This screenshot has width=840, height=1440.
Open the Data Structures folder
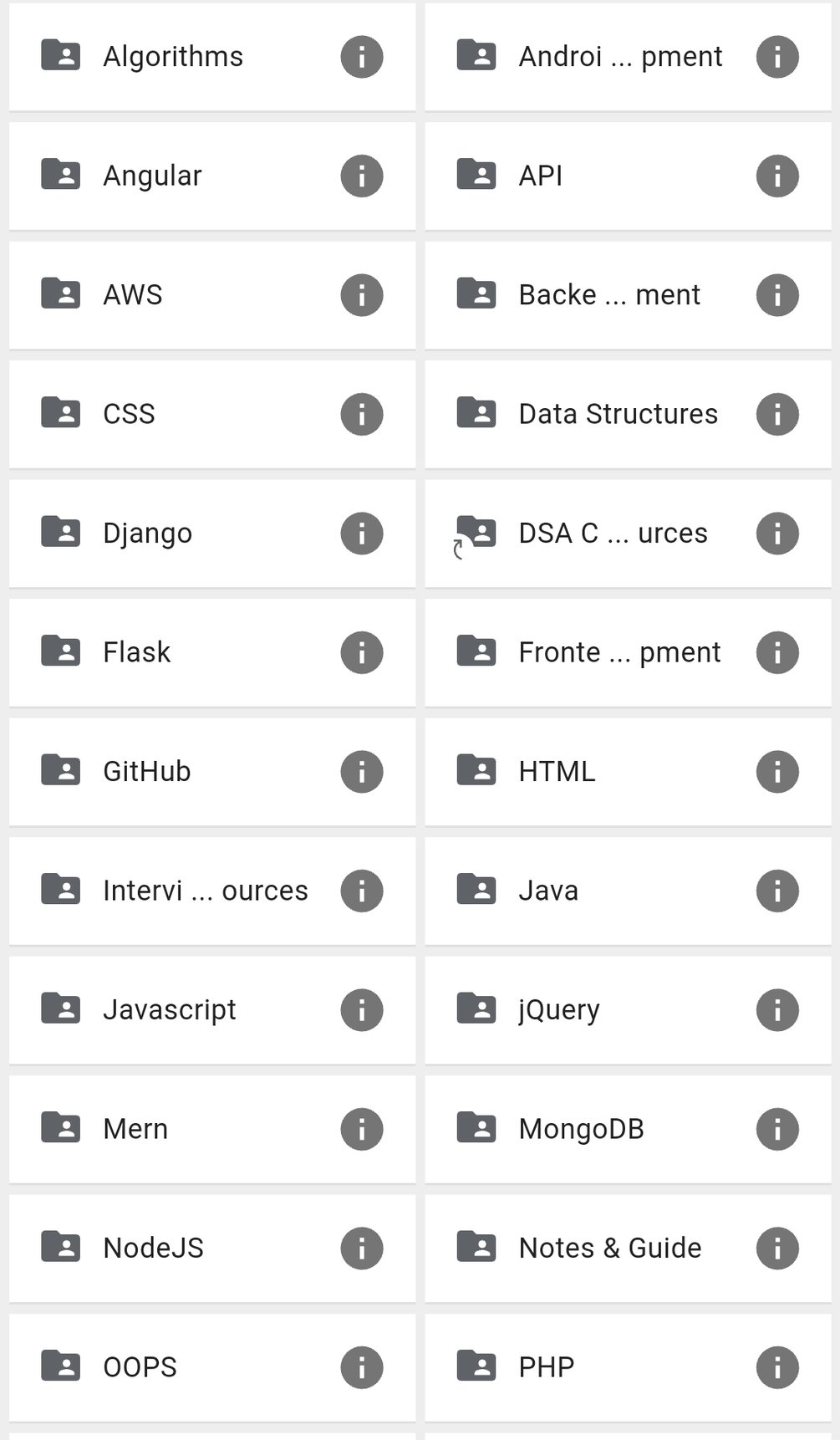(617, 414)
